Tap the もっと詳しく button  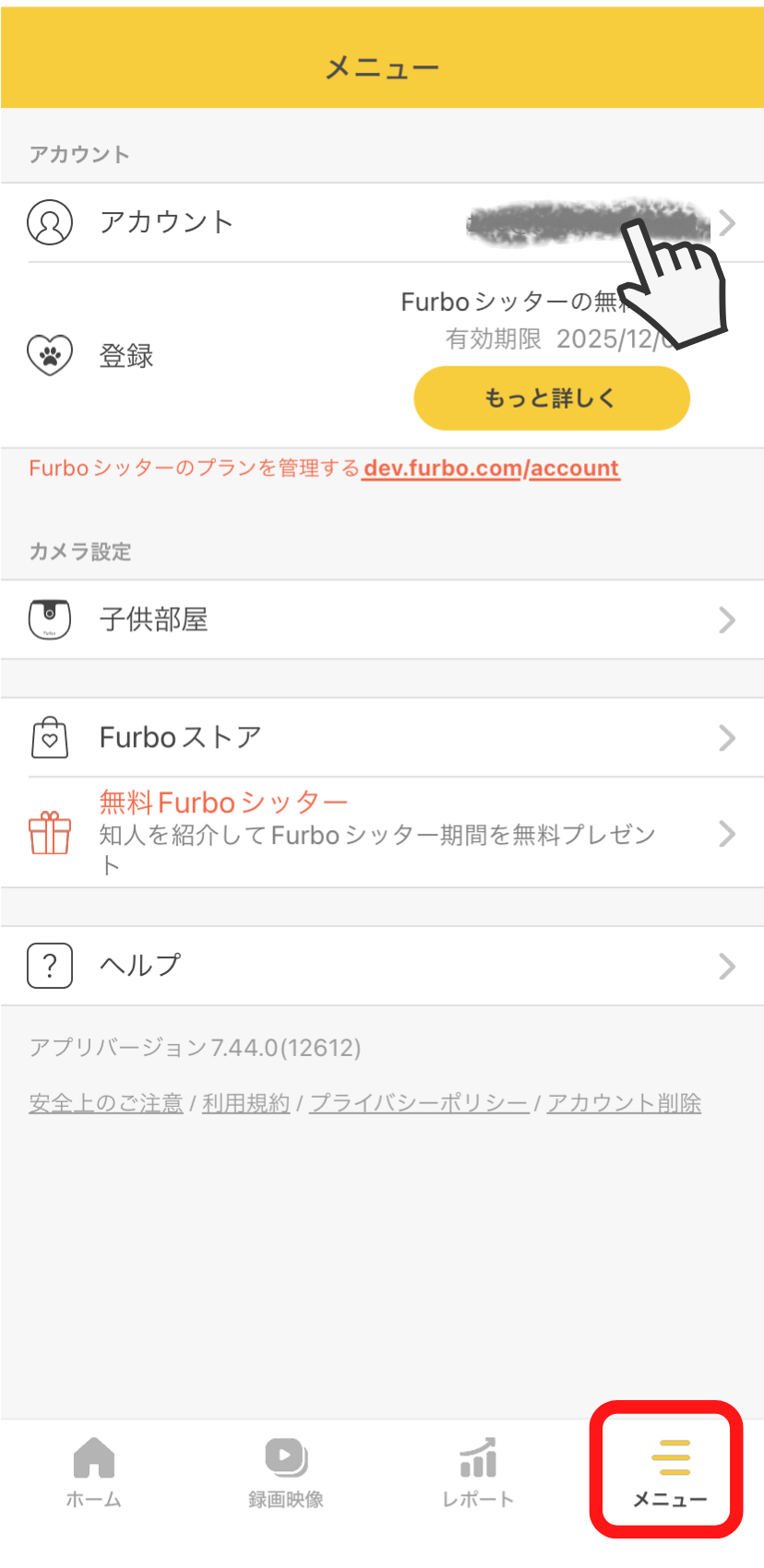tap(551, 398)
